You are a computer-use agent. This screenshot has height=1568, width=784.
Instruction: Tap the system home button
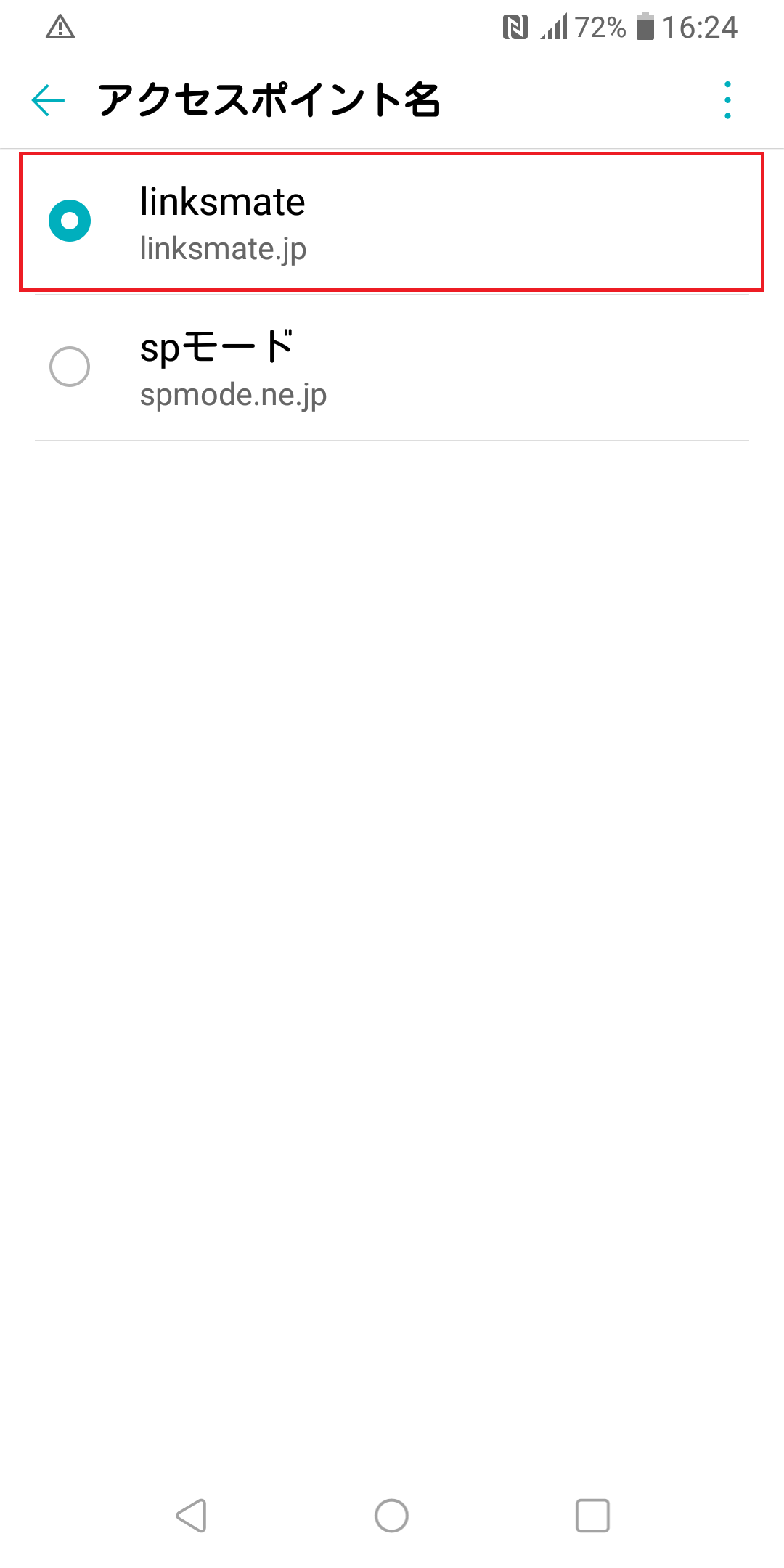391,1516
